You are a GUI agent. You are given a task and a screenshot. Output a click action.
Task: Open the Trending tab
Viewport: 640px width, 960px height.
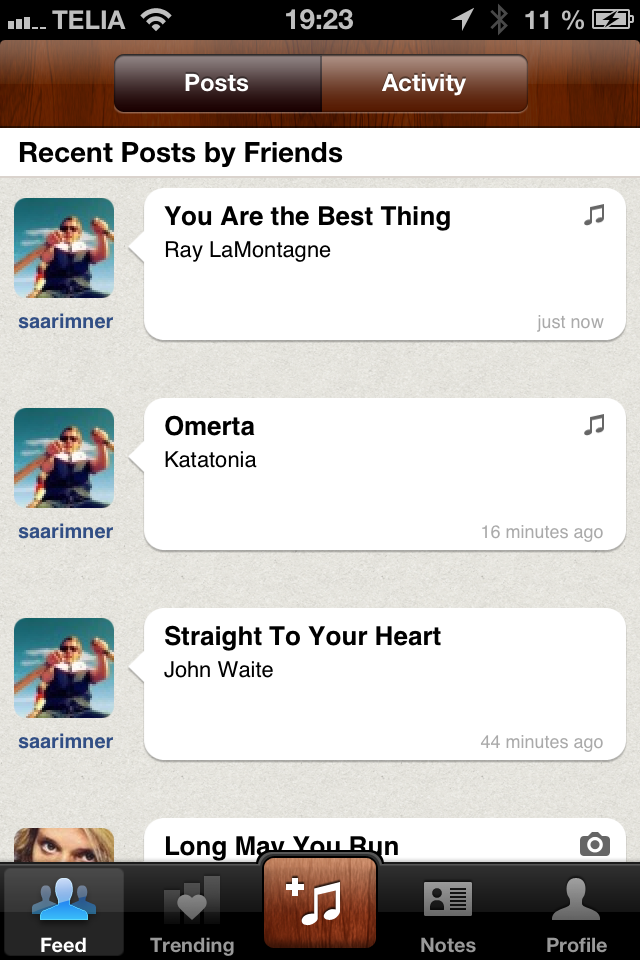point(192,915)
